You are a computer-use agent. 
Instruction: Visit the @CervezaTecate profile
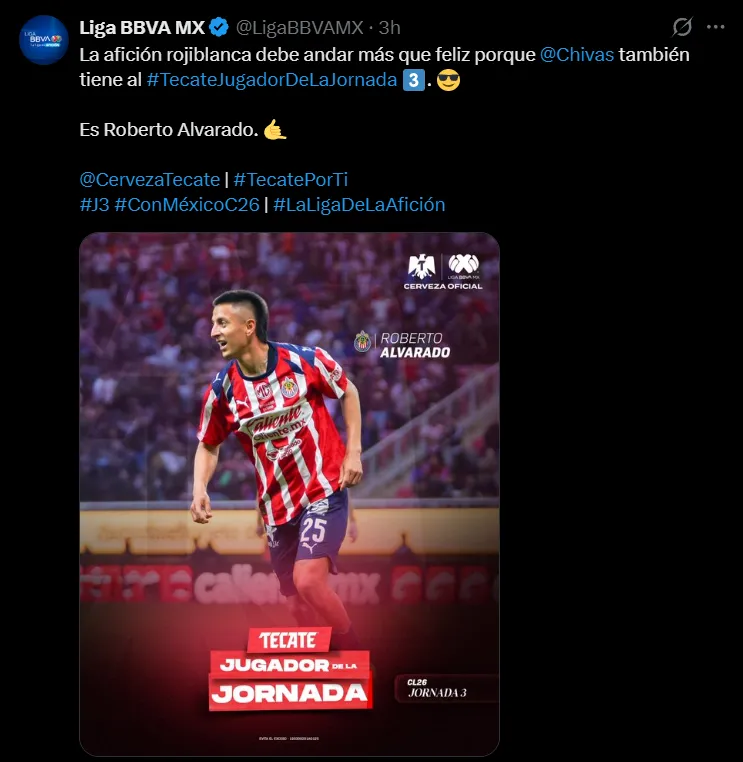pyautogui.click(x=150, y=179)
